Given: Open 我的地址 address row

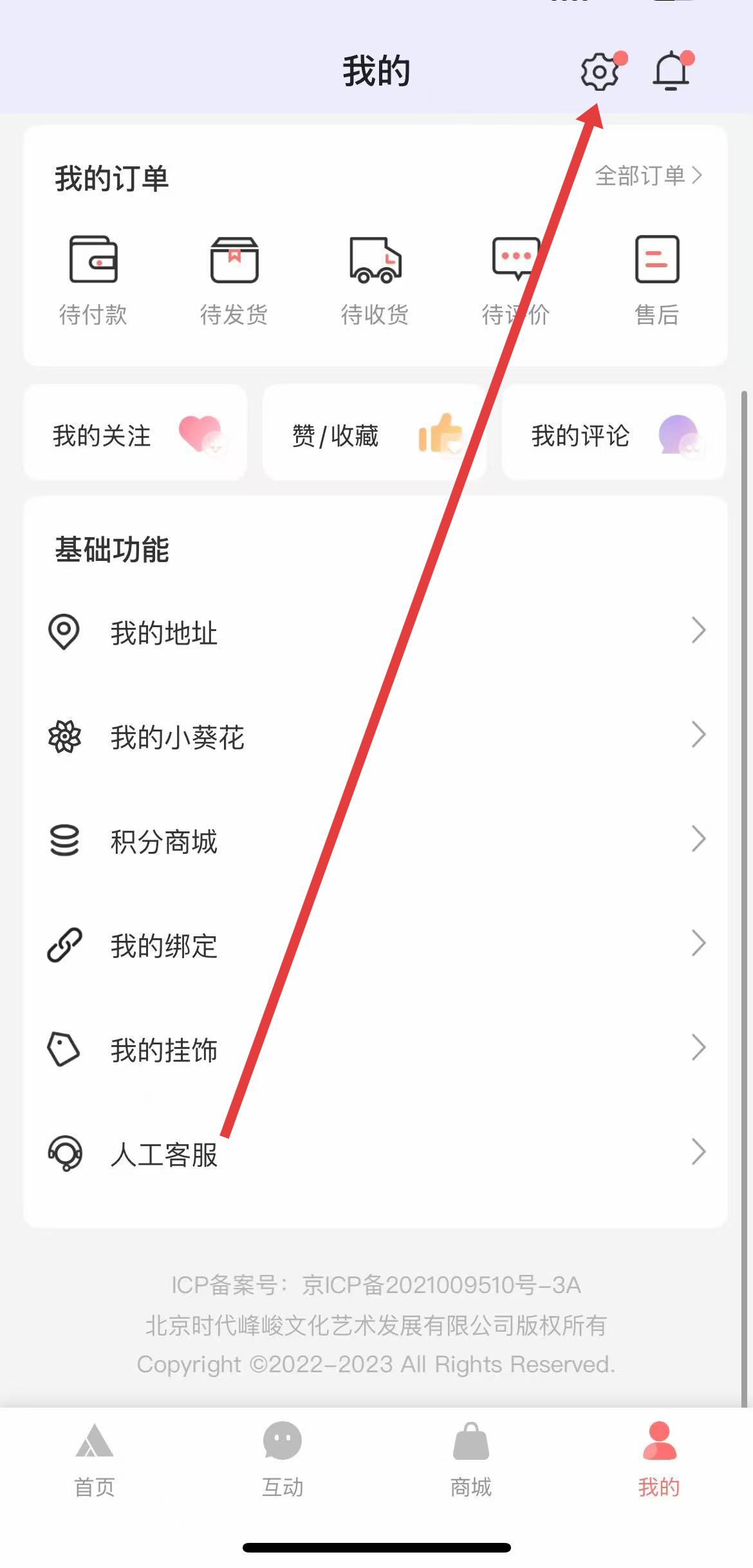Looking at the screenshot, I should click(376, 632).
